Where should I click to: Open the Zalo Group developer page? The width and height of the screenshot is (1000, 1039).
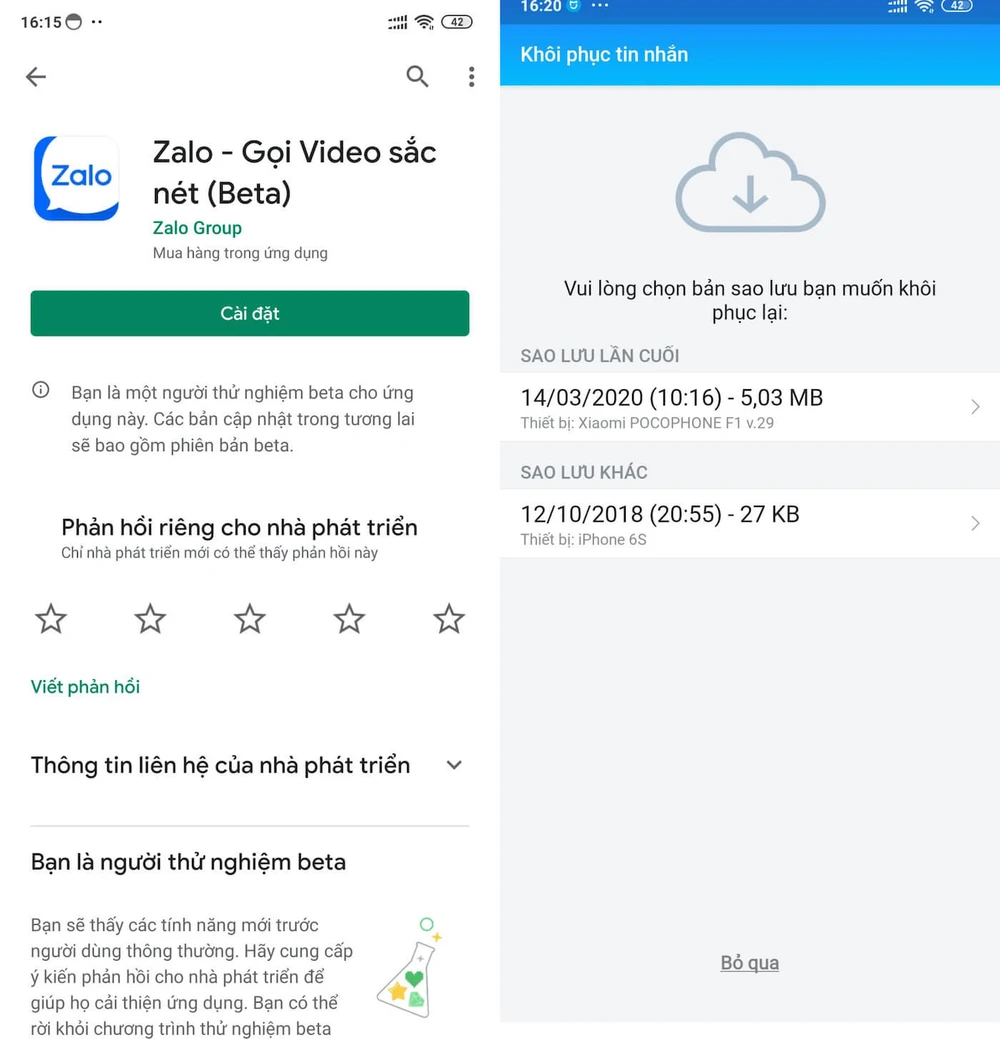(197, 228)
